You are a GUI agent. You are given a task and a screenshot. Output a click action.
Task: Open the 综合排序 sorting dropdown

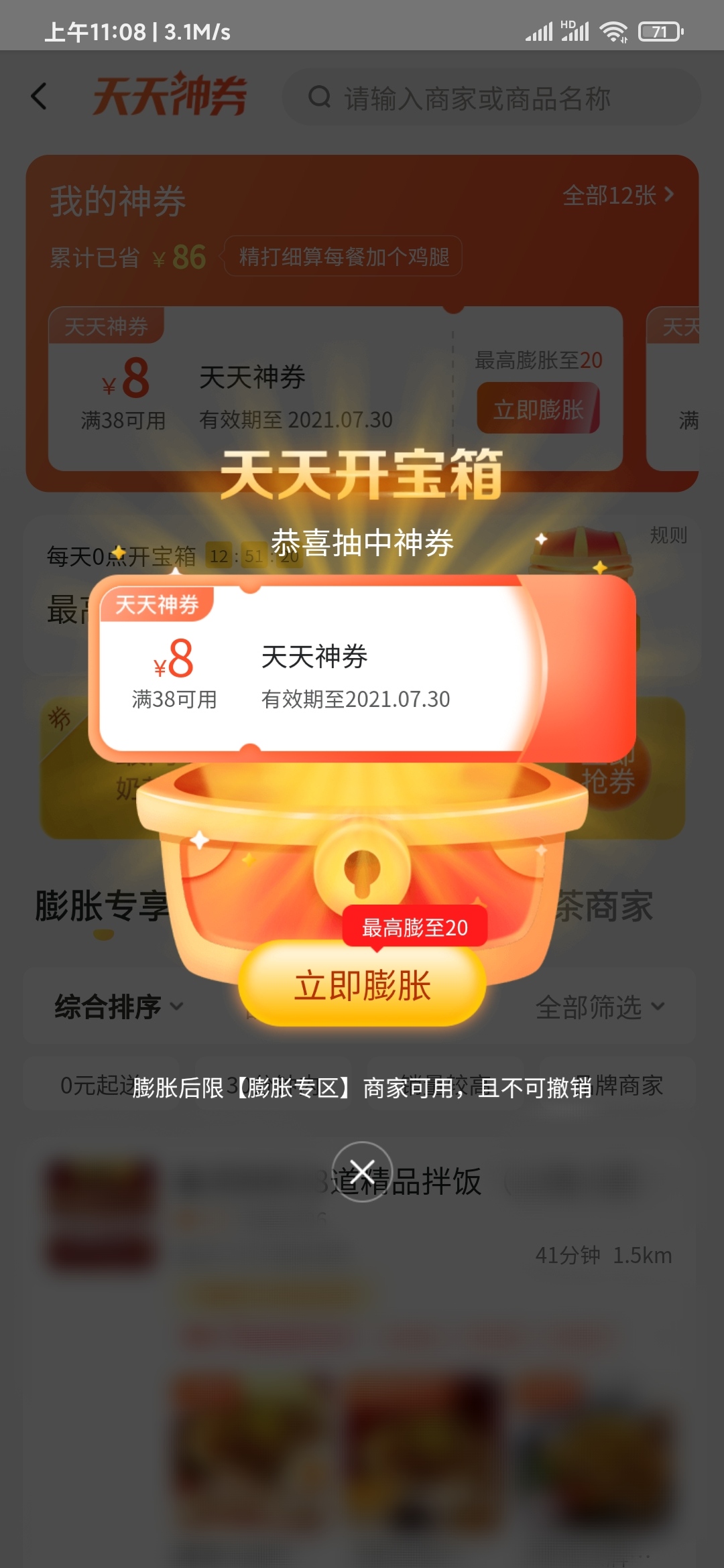pyautogui.click(x=114, y=1006)
